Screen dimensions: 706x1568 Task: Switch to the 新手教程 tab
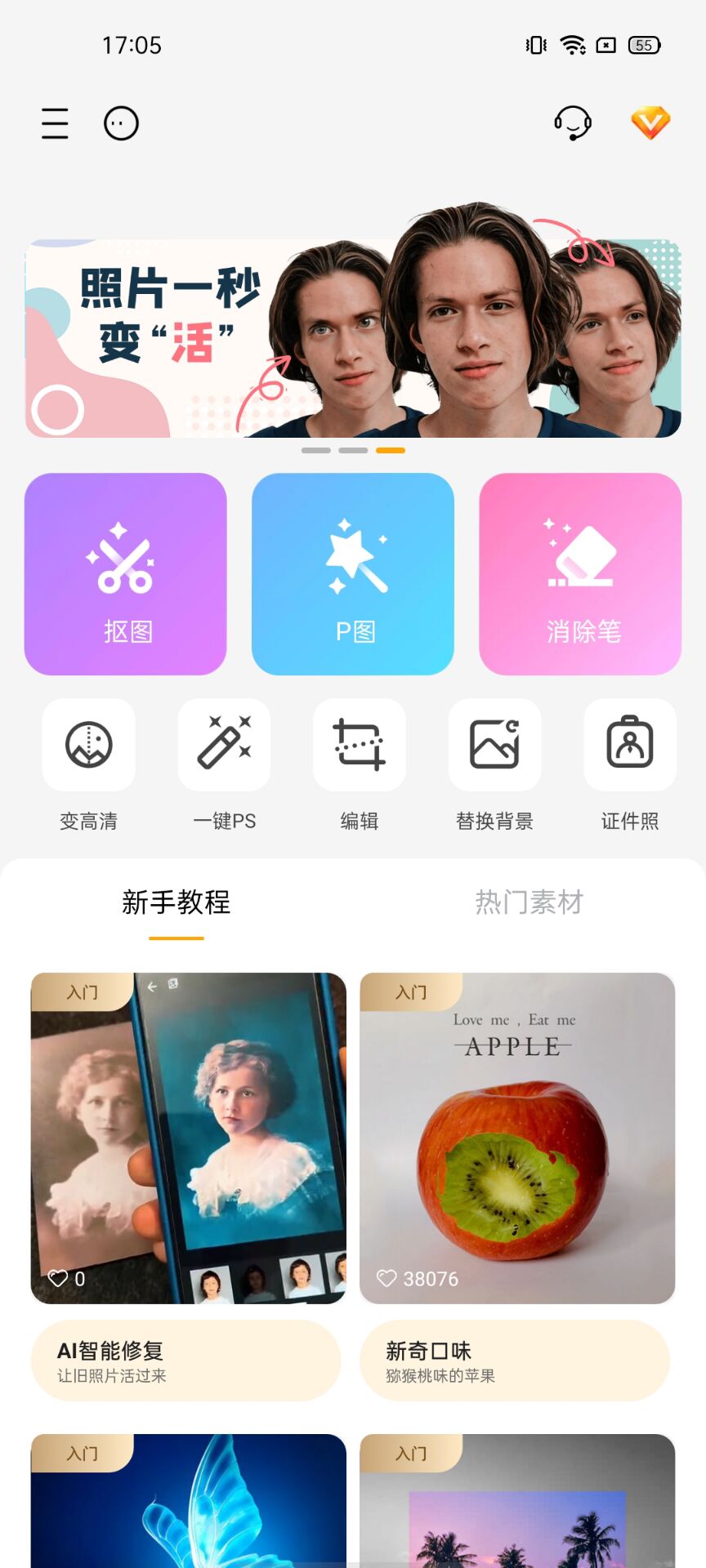pyautogui.click(x=176, y=902)
